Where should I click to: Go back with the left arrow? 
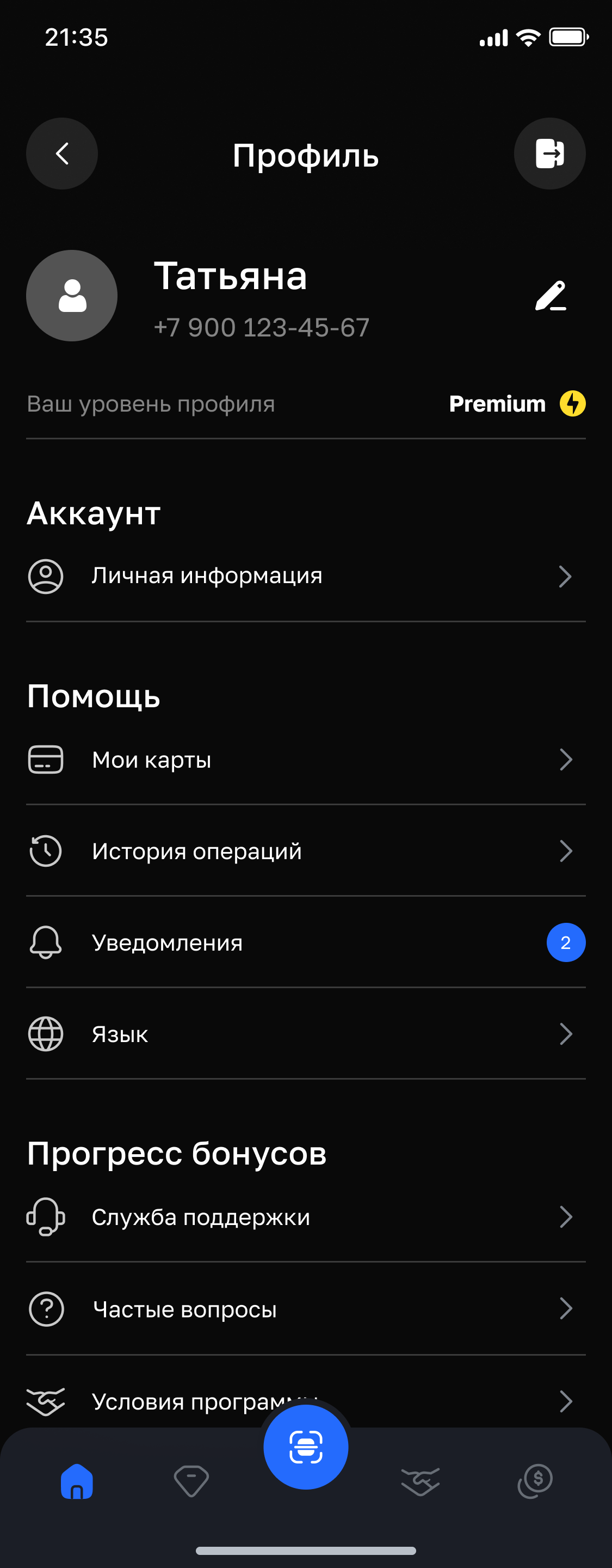[x=61, y=154]
